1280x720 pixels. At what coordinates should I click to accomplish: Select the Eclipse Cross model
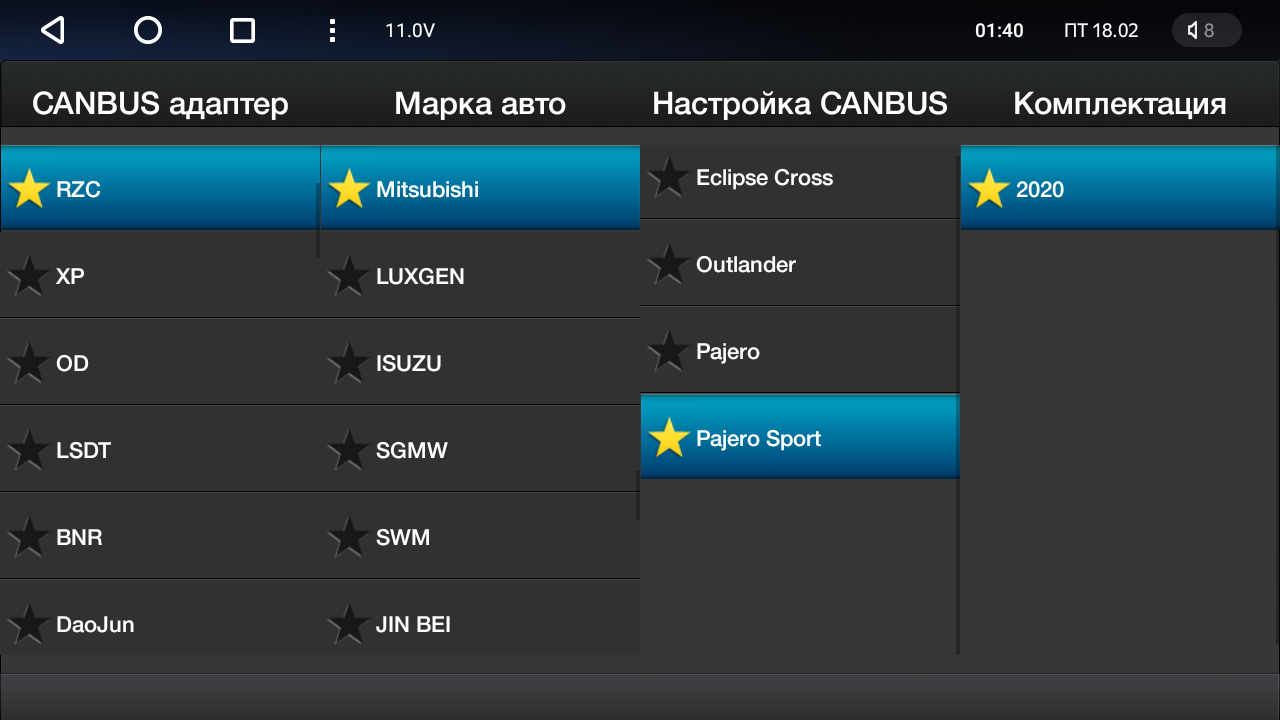coord(800,178)
